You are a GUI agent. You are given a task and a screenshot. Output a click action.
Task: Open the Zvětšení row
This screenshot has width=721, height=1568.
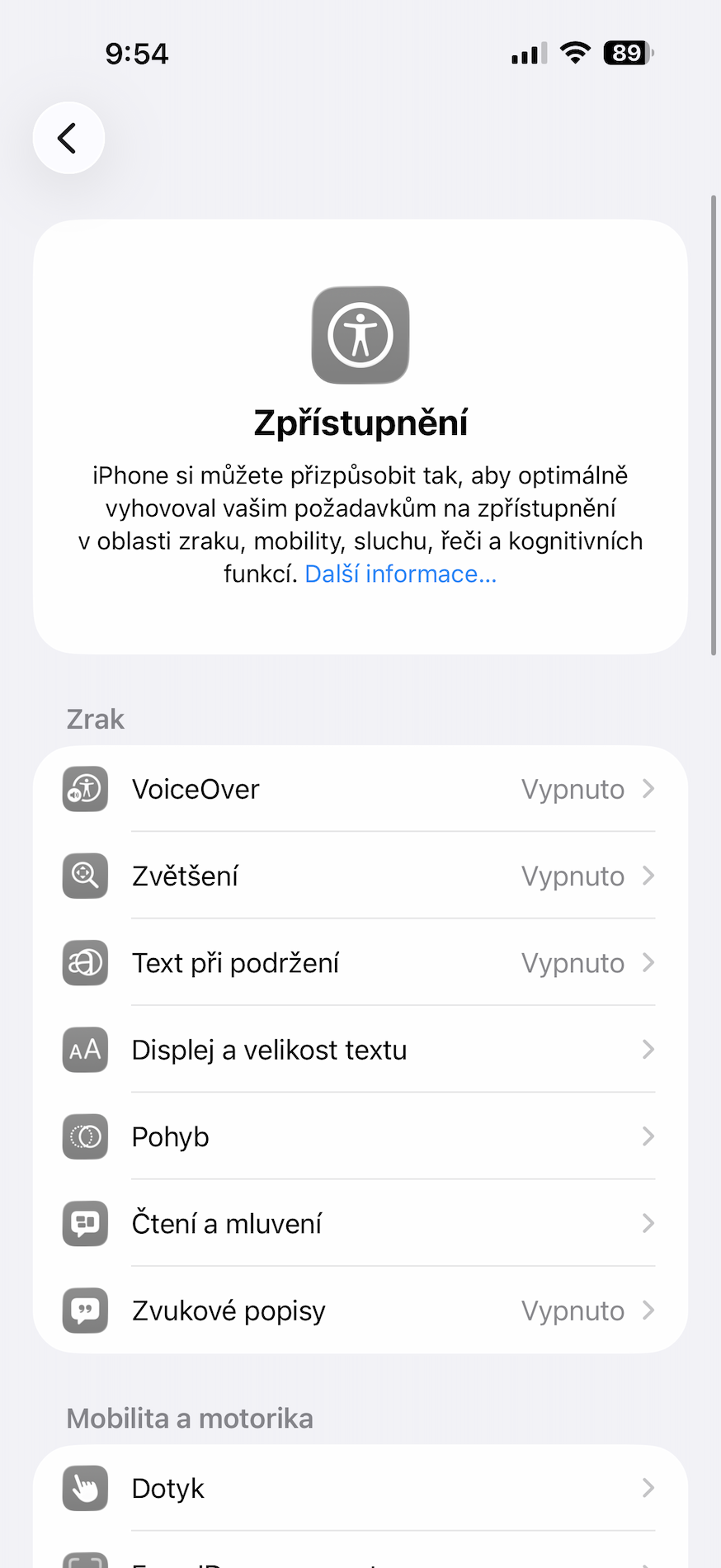(x=360, y=876)
